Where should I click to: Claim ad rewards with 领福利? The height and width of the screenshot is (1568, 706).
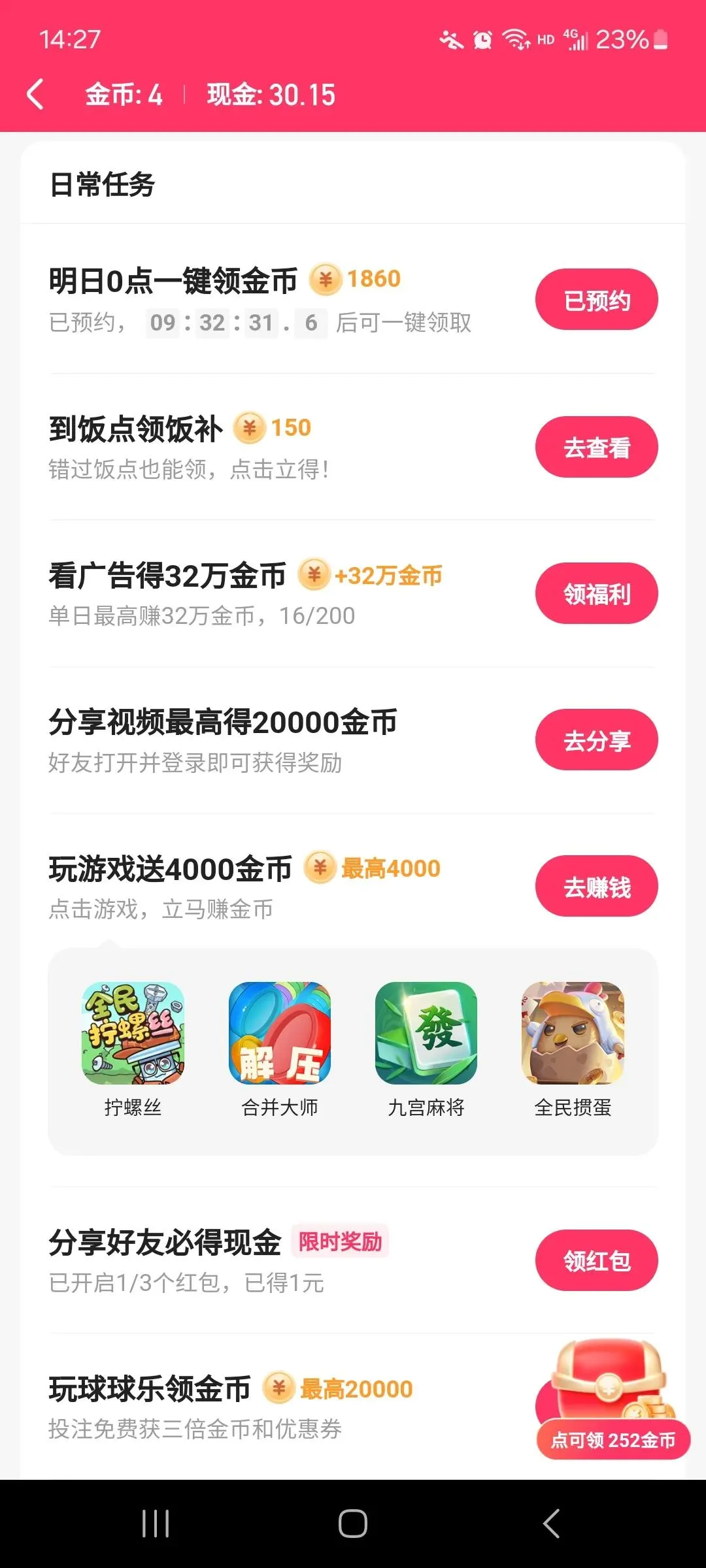point(596,594)
